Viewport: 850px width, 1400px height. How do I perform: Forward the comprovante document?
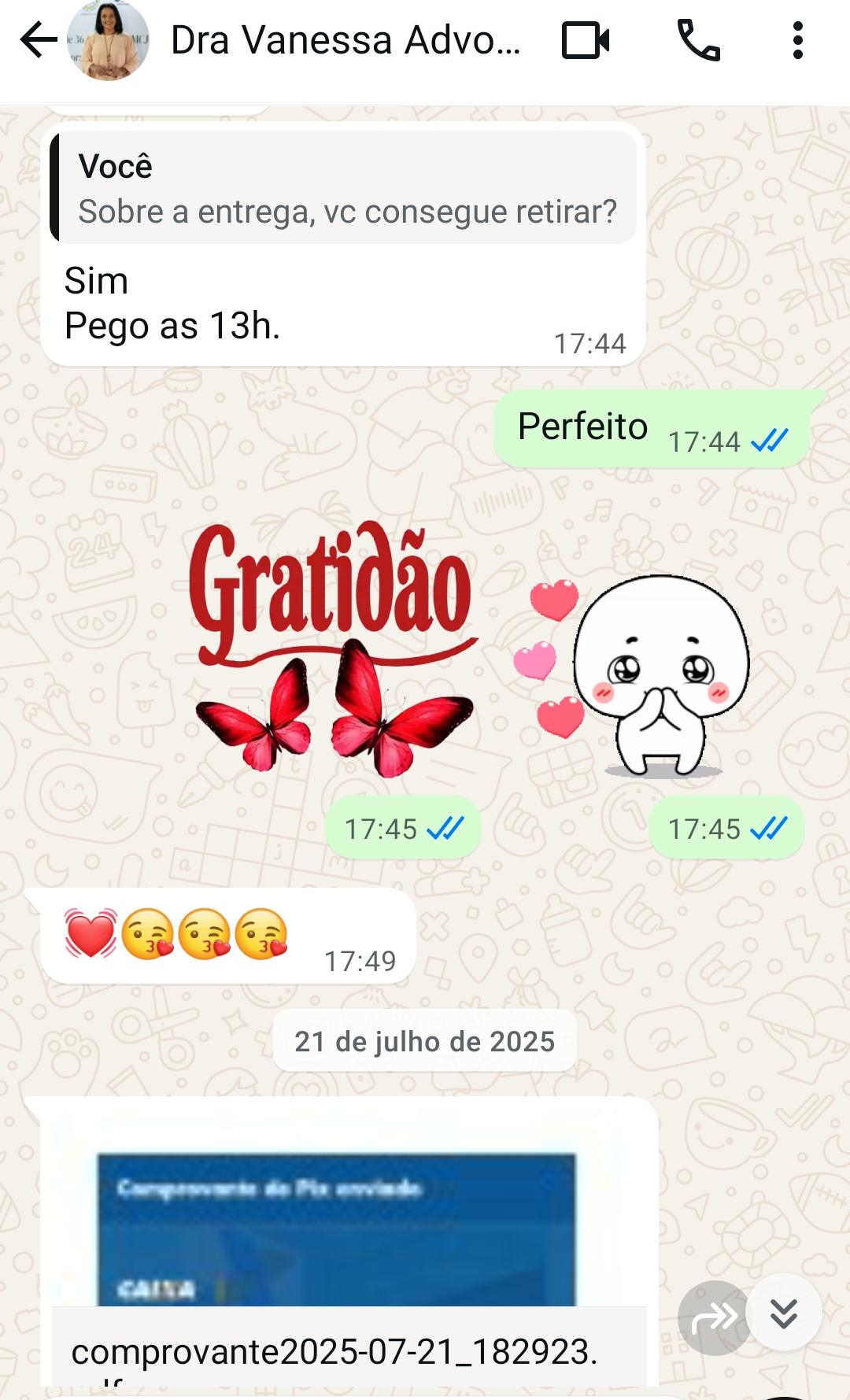712,1317
